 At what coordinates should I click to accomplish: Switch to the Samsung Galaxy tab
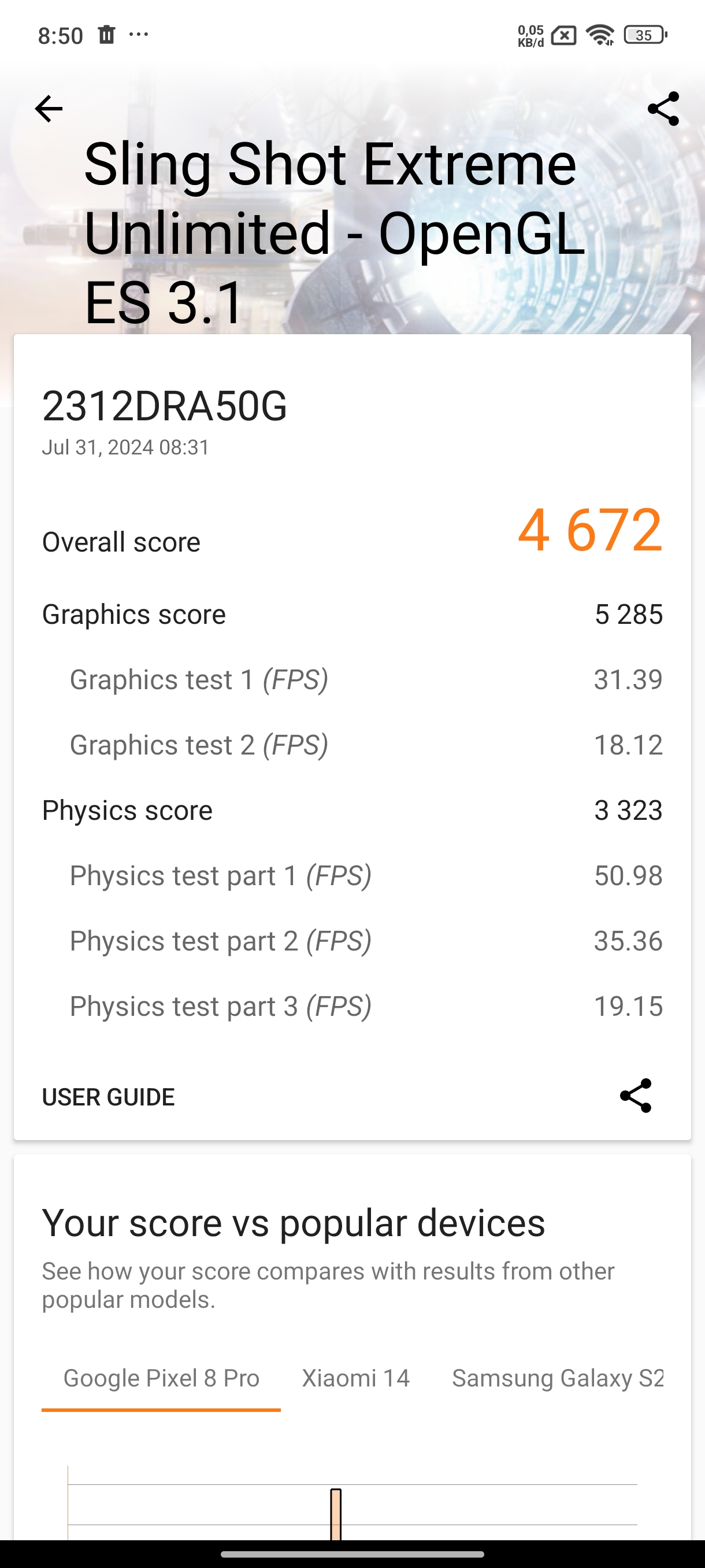[557, 1379]
